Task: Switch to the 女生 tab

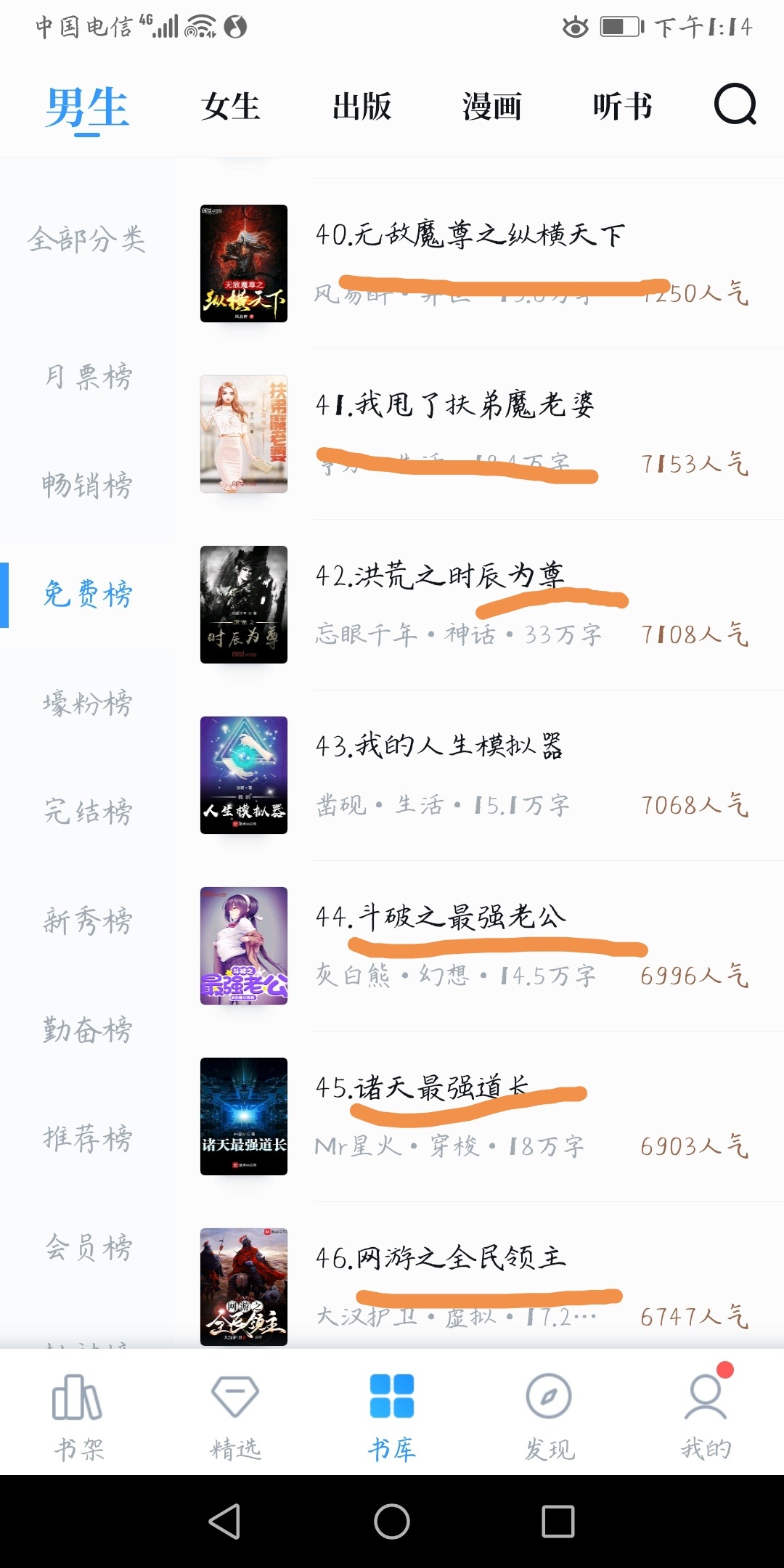Action: (x=231, y=107)
